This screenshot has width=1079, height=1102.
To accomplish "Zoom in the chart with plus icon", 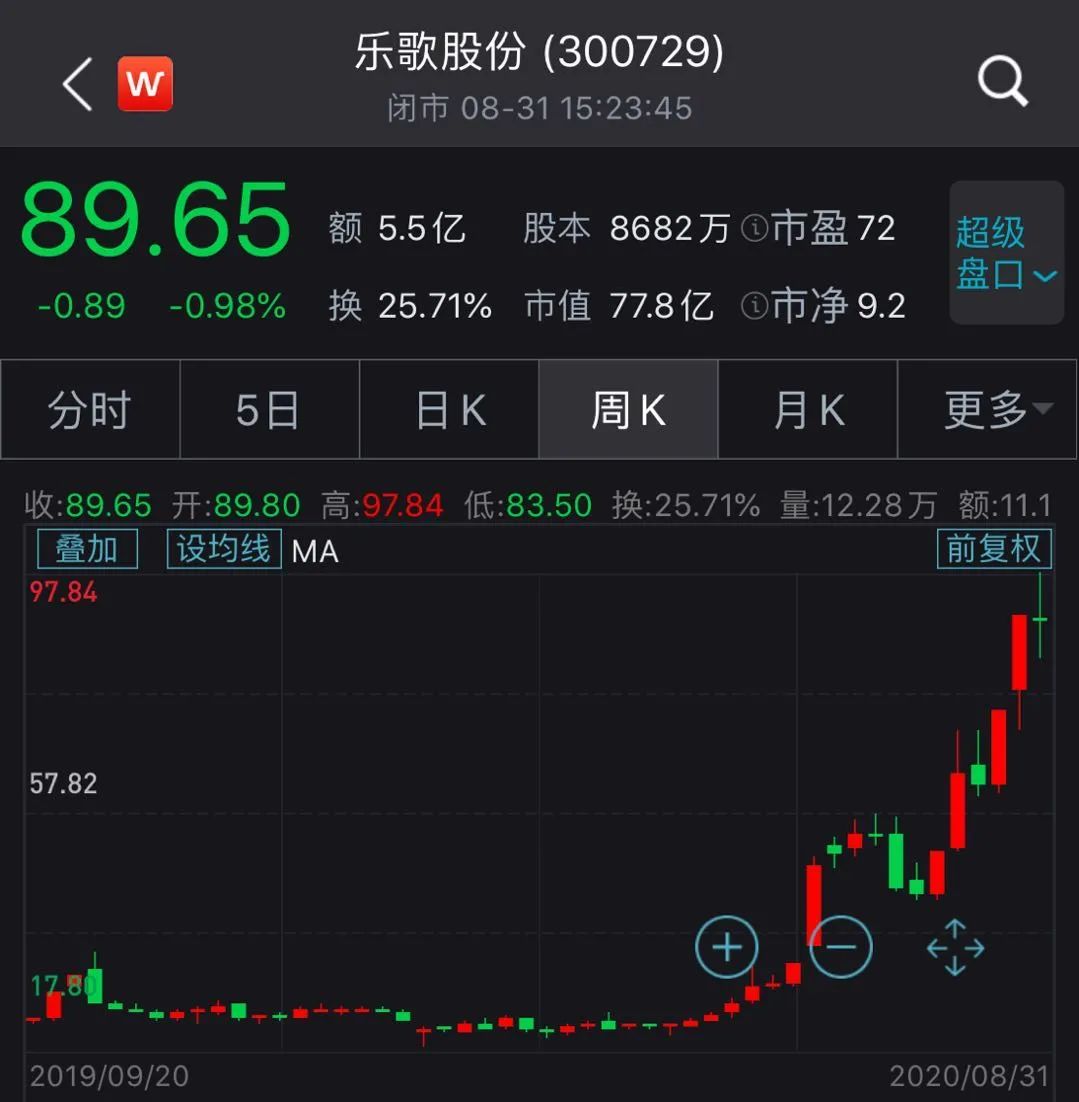I will pos(727,946).
